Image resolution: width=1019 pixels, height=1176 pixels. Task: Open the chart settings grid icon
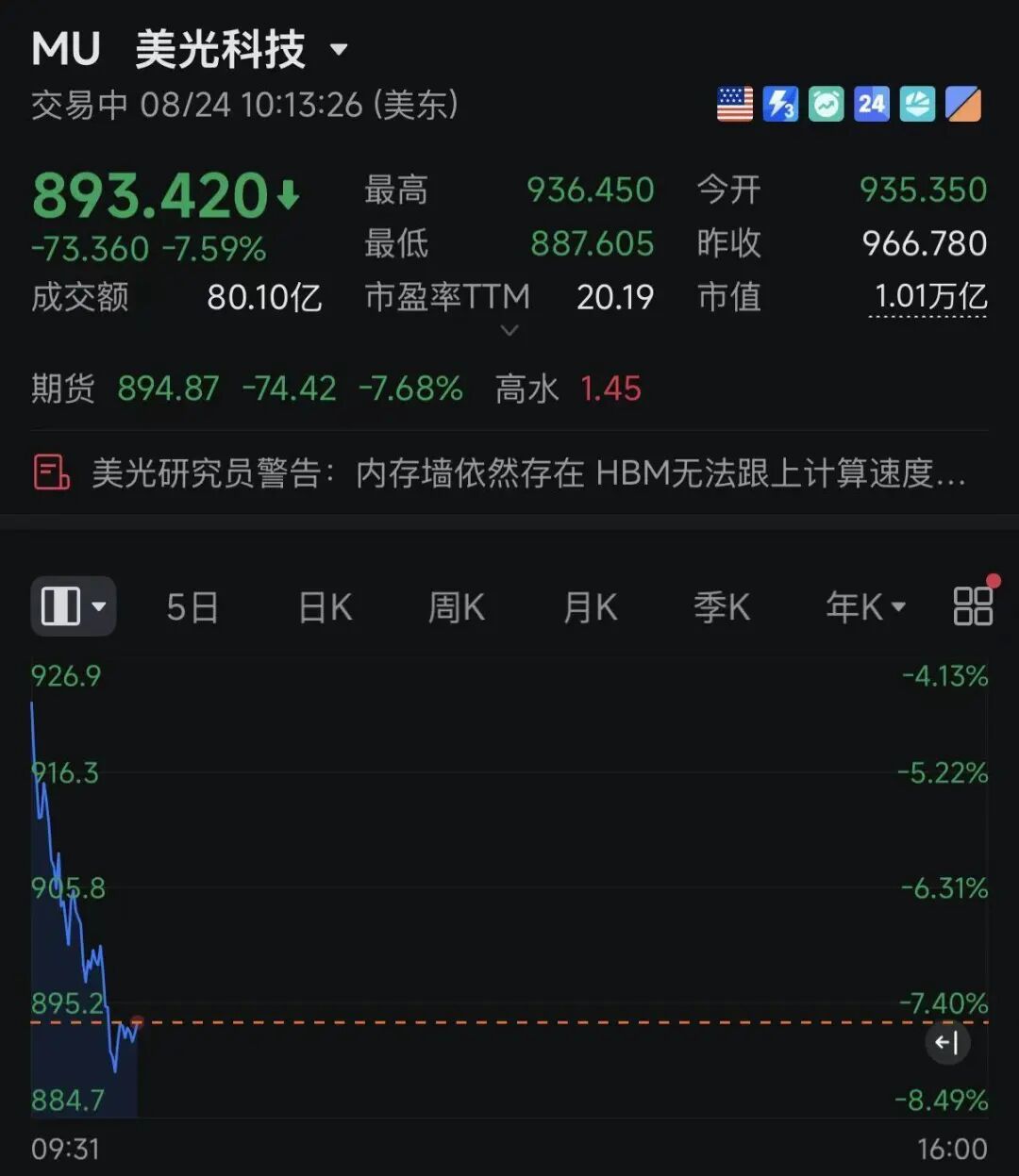coord(974,605)
